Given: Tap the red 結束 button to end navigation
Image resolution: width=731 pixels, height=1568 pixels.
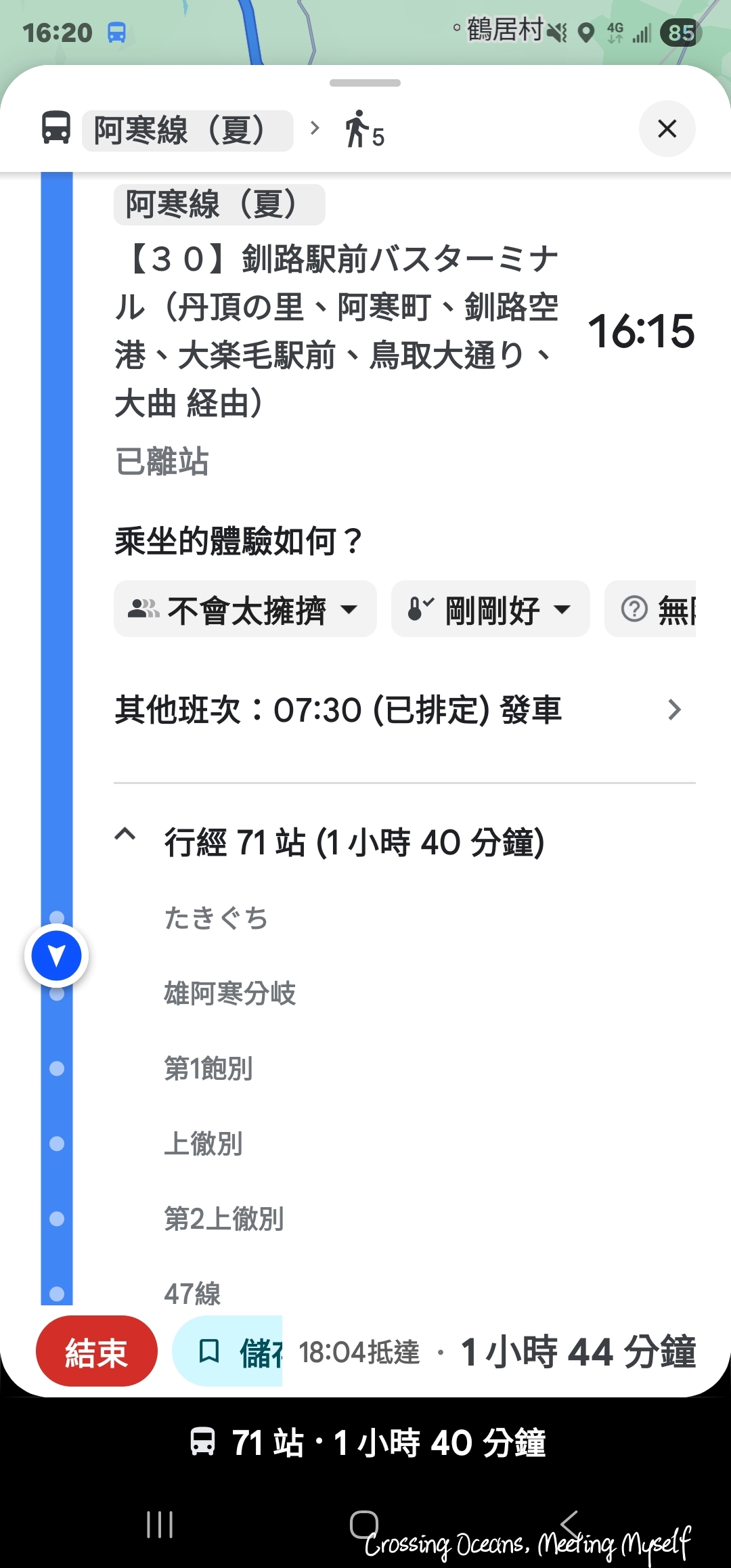Looking at the screenshot, I should pos(96,1352).
